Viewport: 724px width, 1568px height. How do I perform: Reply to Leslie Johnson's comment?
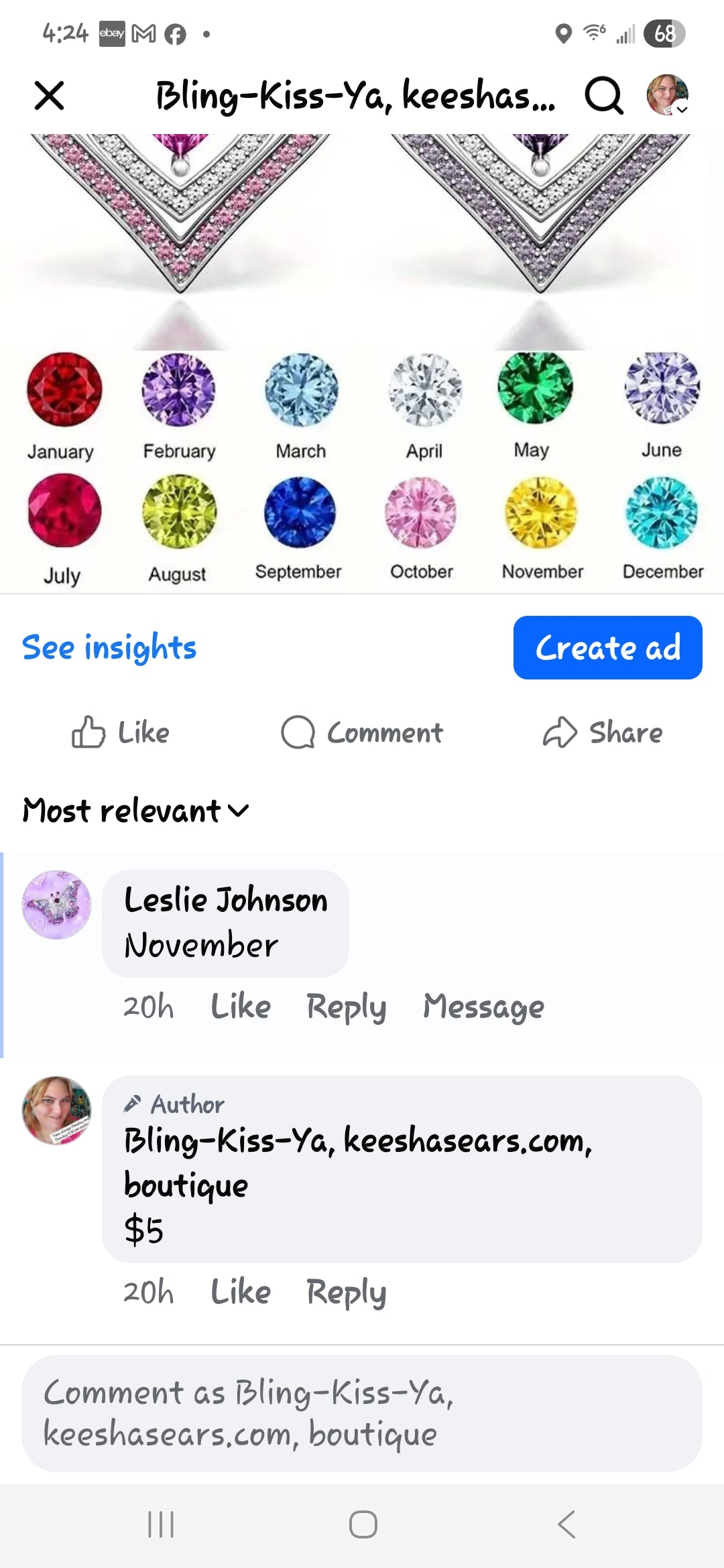(x=346, y=1006)
